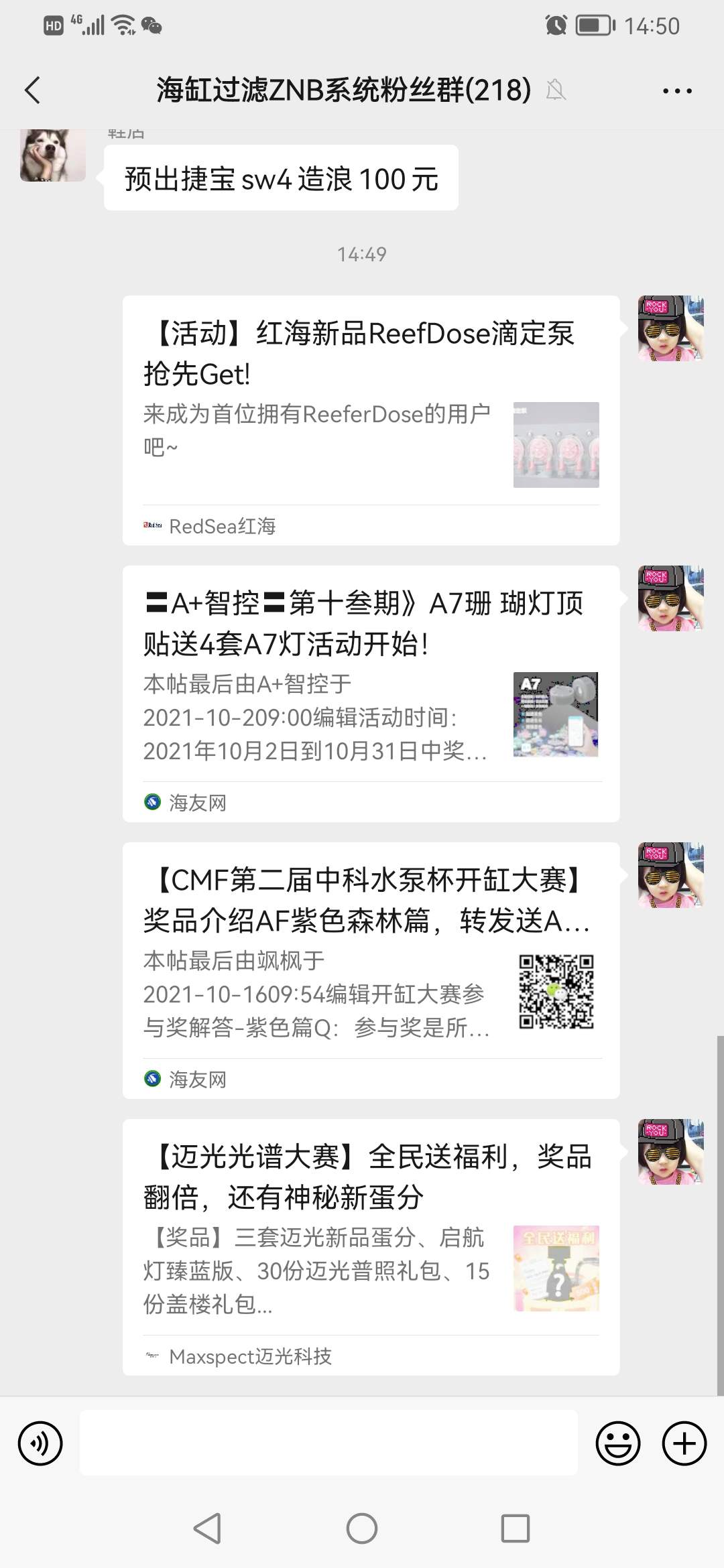
Task: Open the emoji picker
Action: pos(617,1443)
